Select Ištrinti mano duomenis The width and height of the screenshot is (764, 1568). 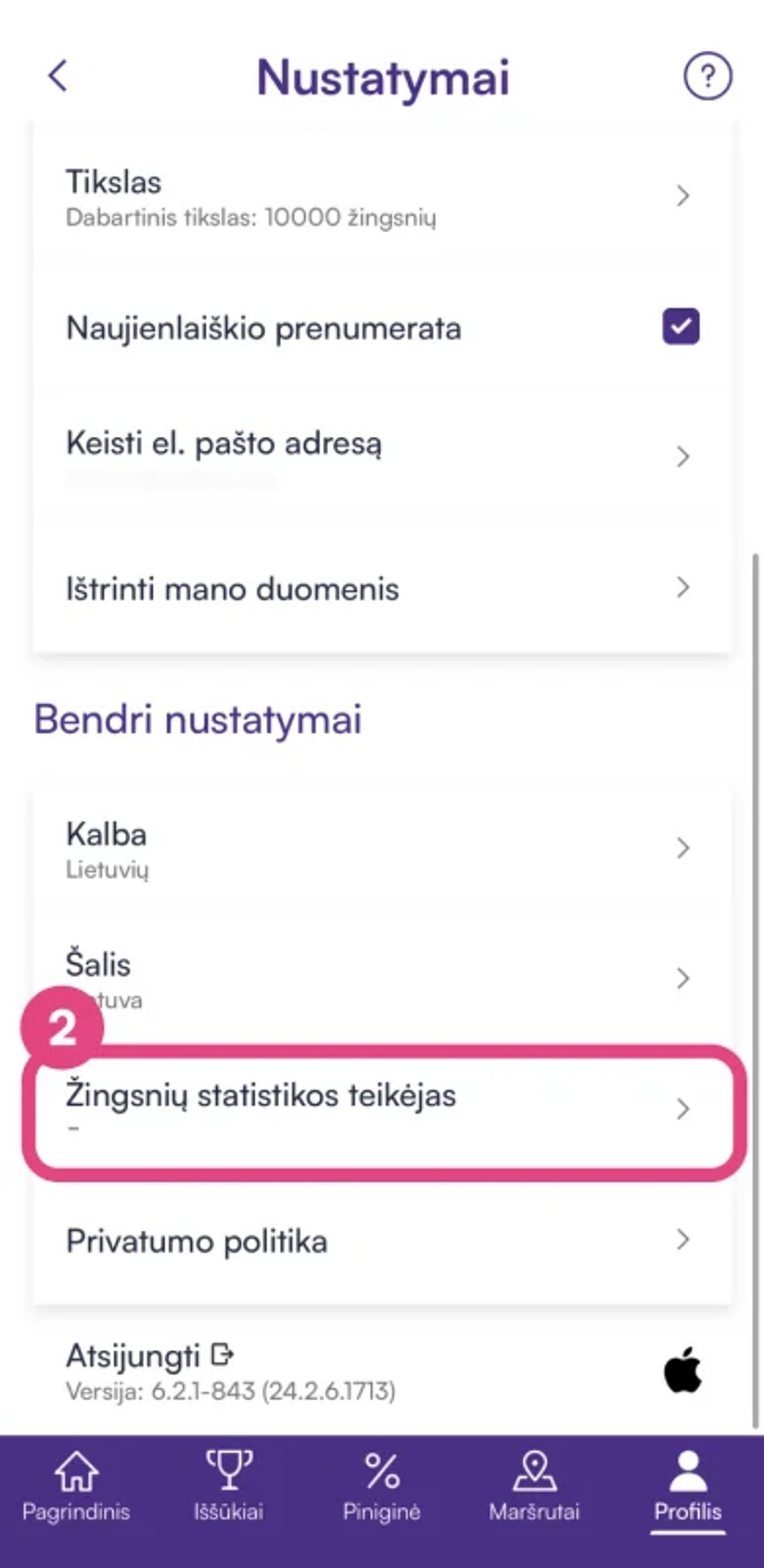tap(381, 588)
